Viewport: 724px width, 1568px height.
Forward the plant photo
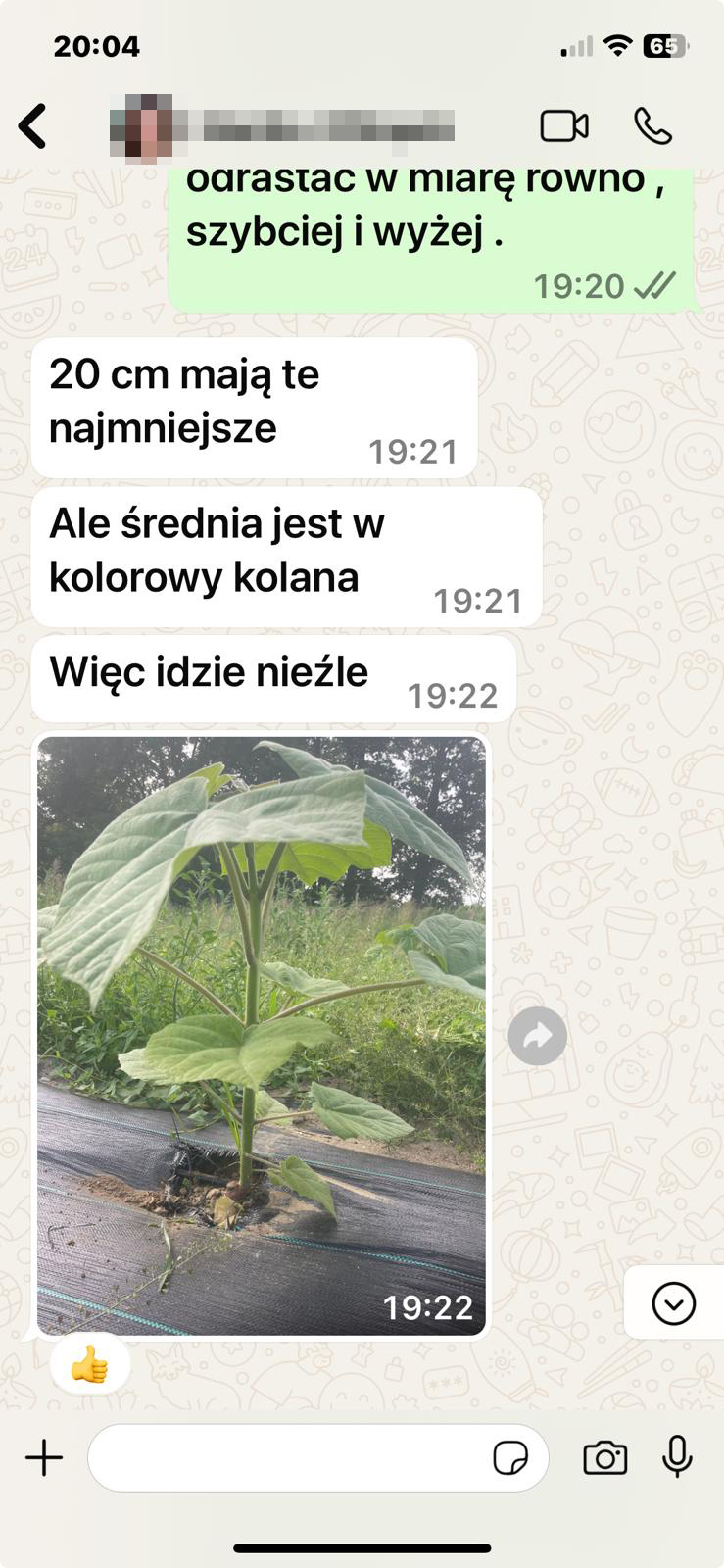(537, 1036)
